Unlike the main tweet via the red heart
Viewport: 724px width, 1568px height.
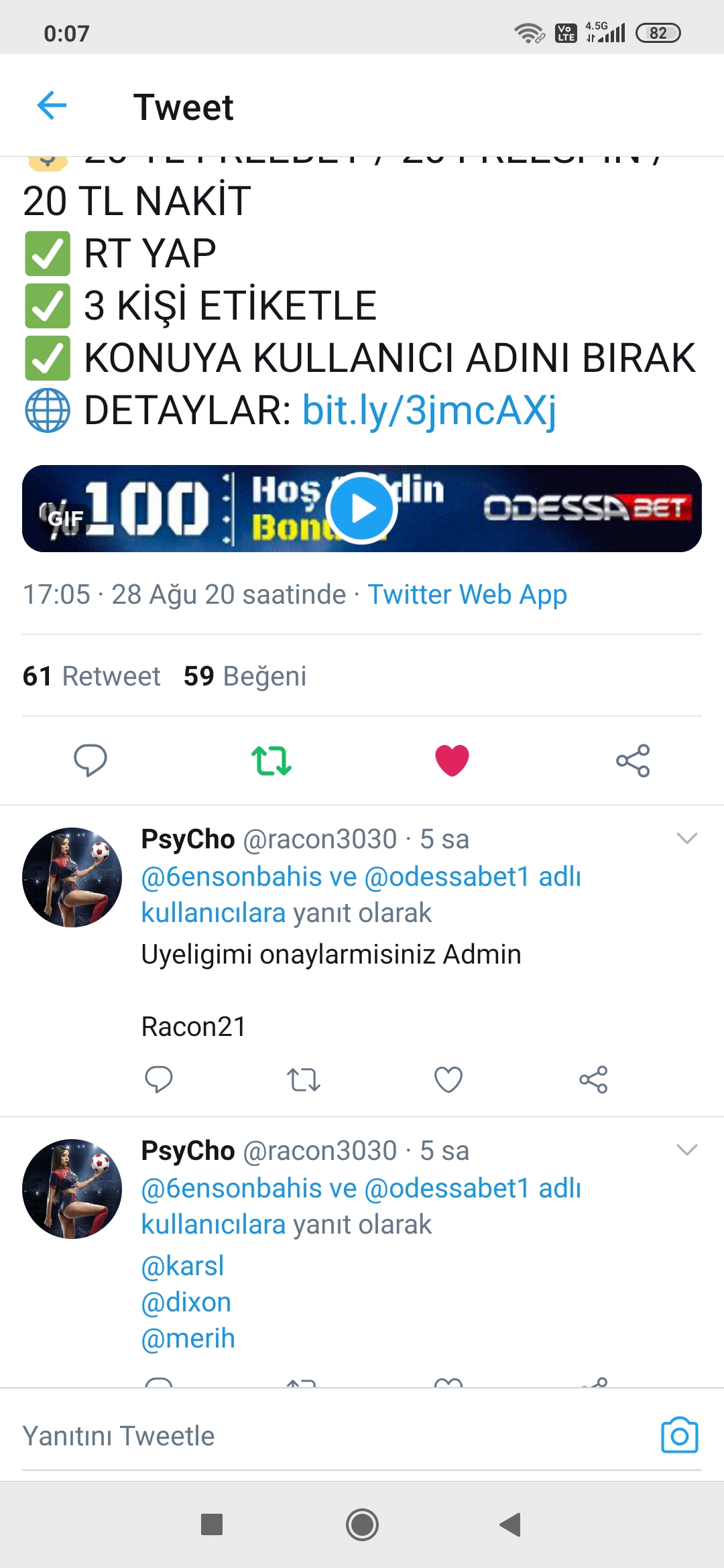click(452, 761)
